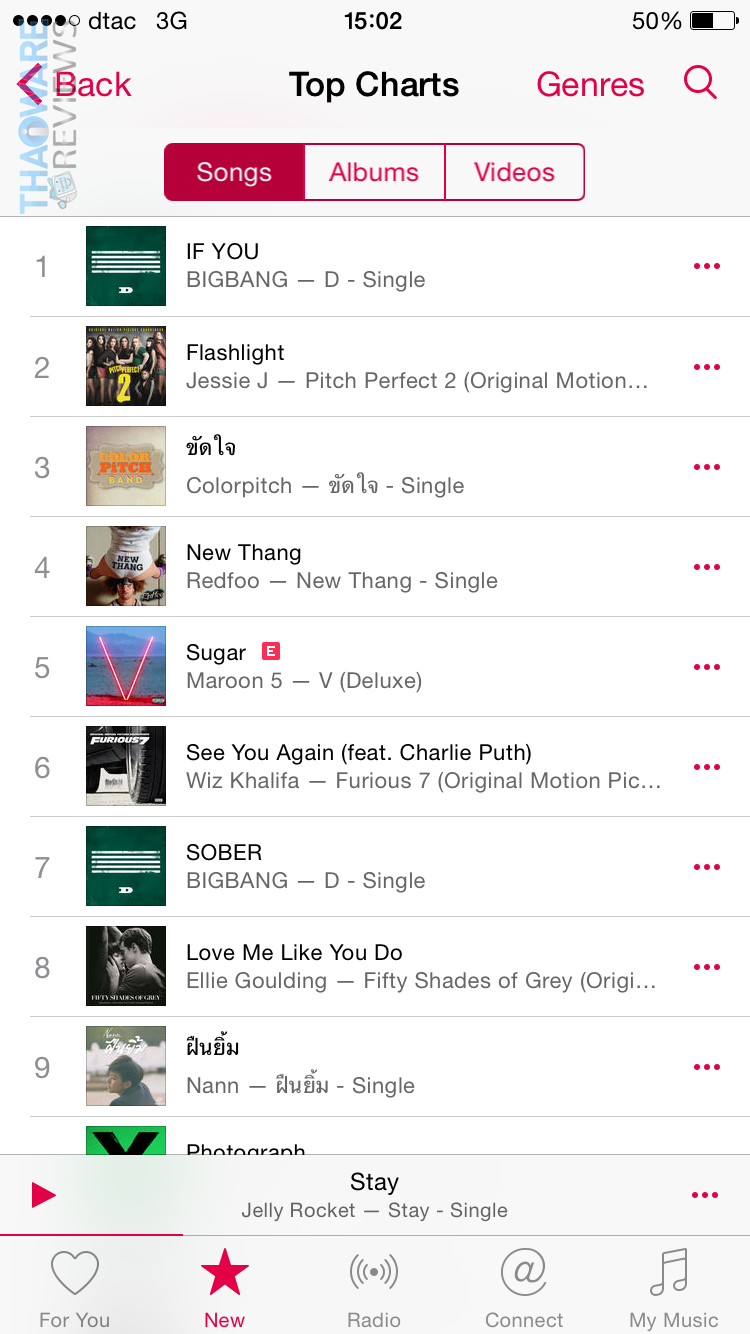Switch to the Albums segment
Viewport: 750px width, 1334px height.
click(x=374, y=172)
